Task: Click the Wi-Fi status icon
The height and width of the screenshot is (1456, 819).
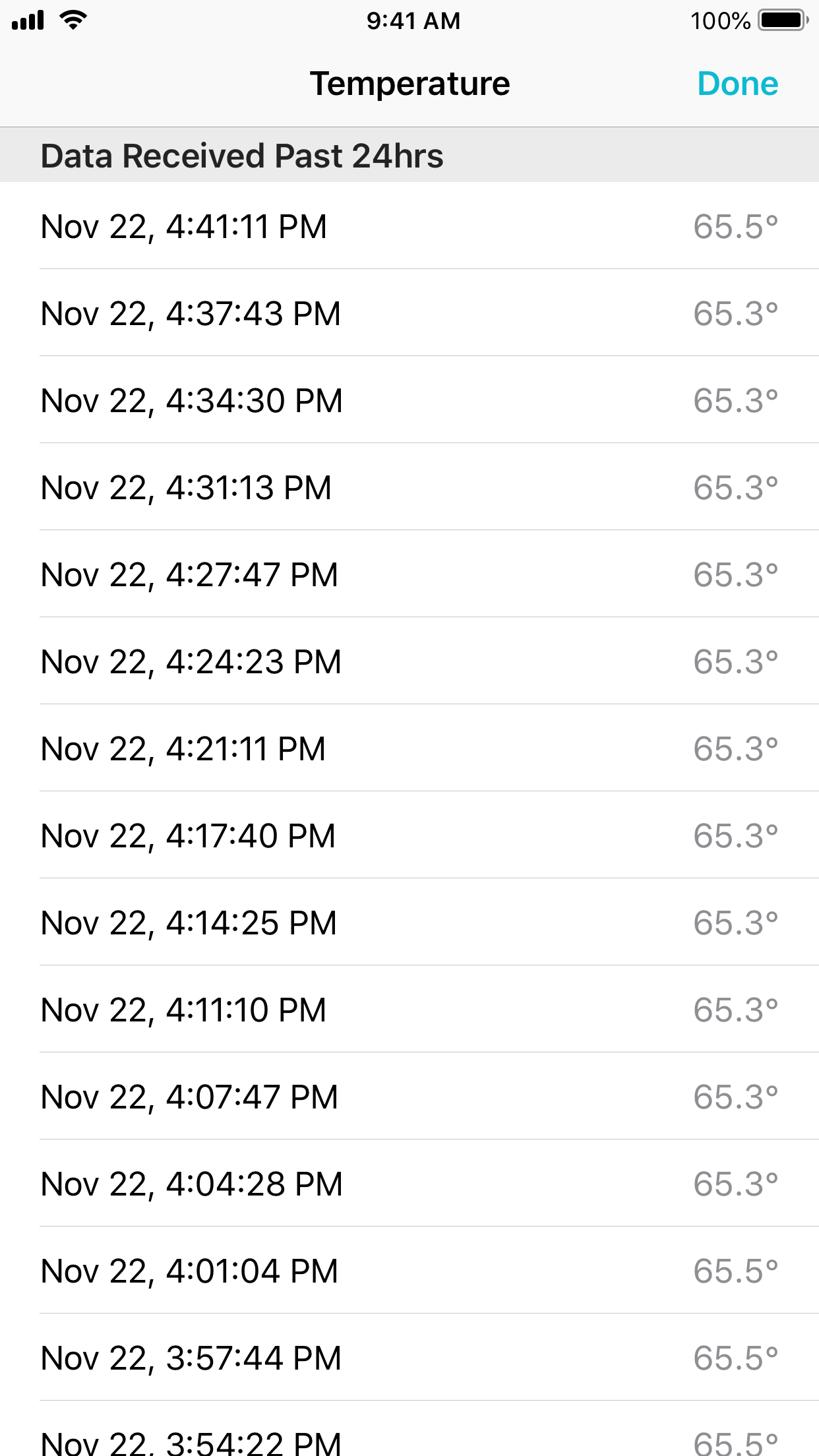Action: point(73,20)
